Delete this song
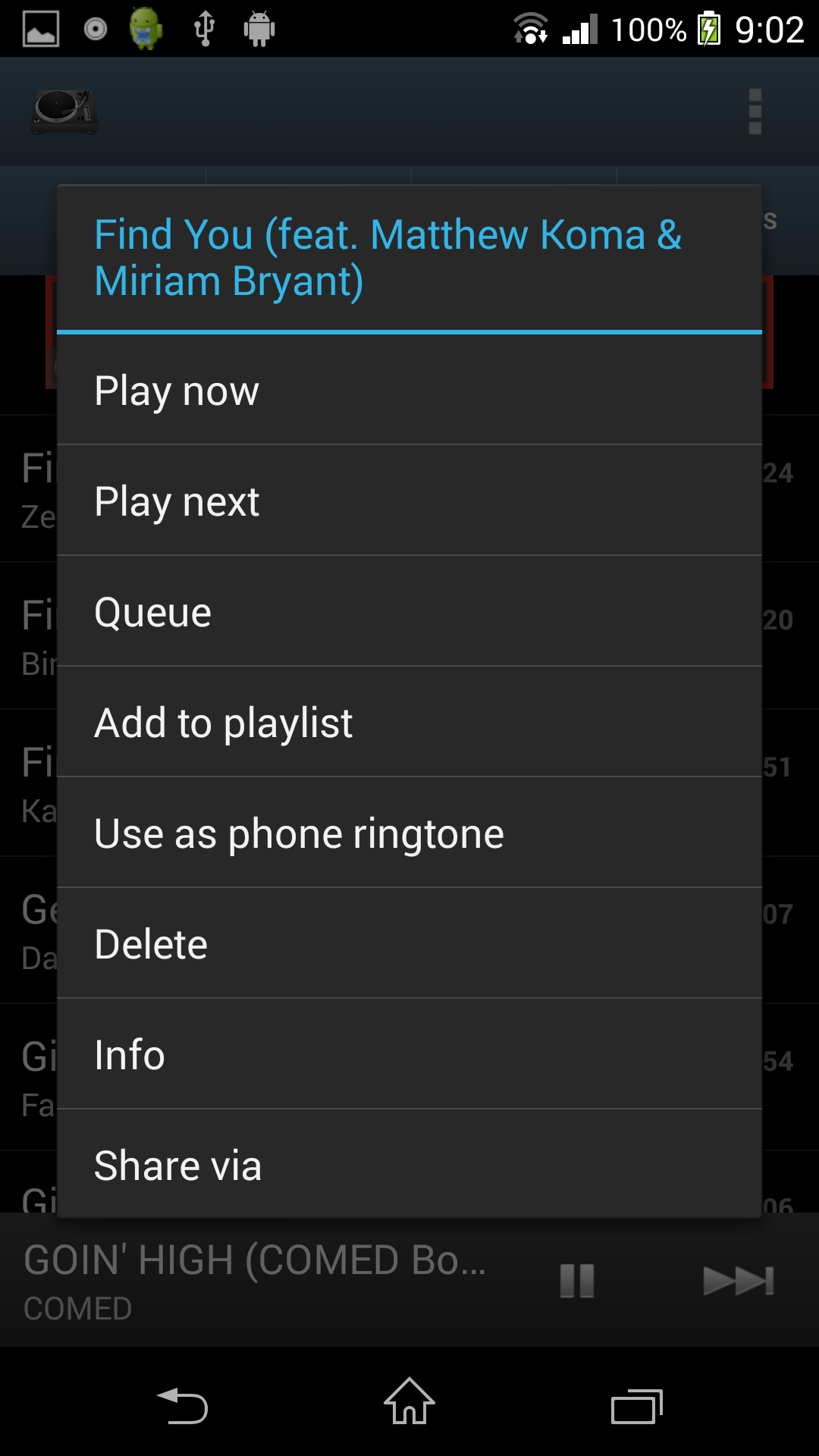819x1456 pixels. [x=409, y=943]
